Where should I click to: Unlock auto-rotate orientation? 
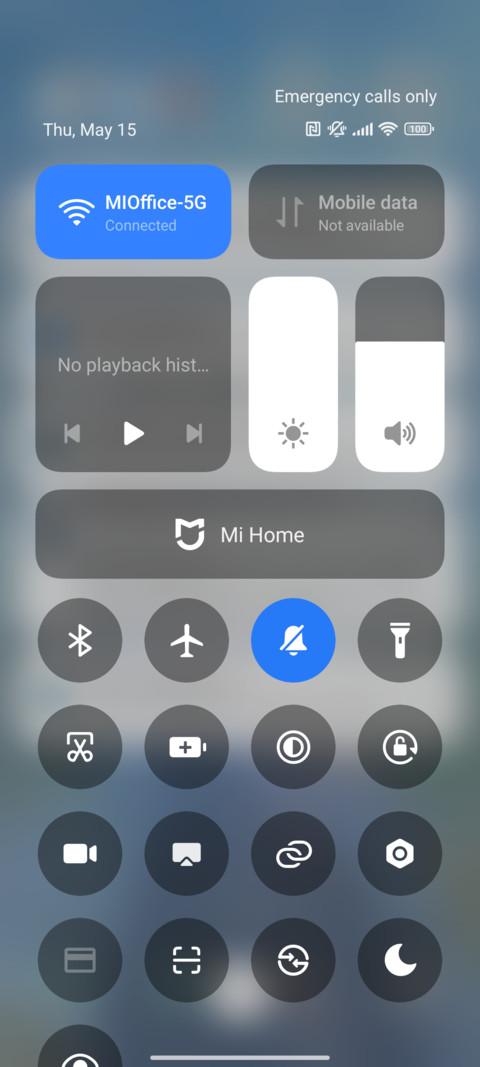(400, 747)
